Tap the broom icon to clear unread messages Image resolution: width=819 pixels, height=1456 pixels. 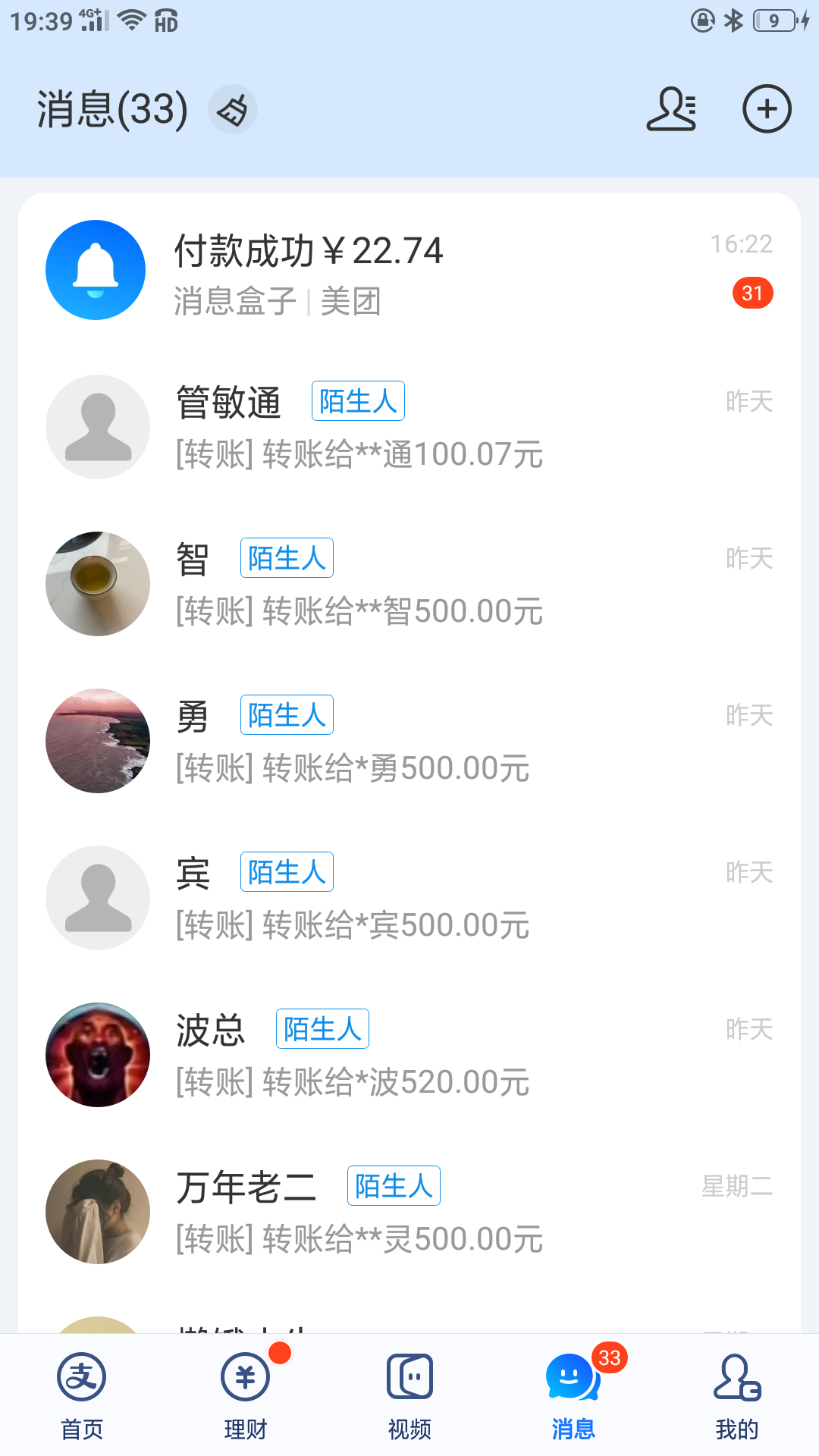click(x=232, y=109)
